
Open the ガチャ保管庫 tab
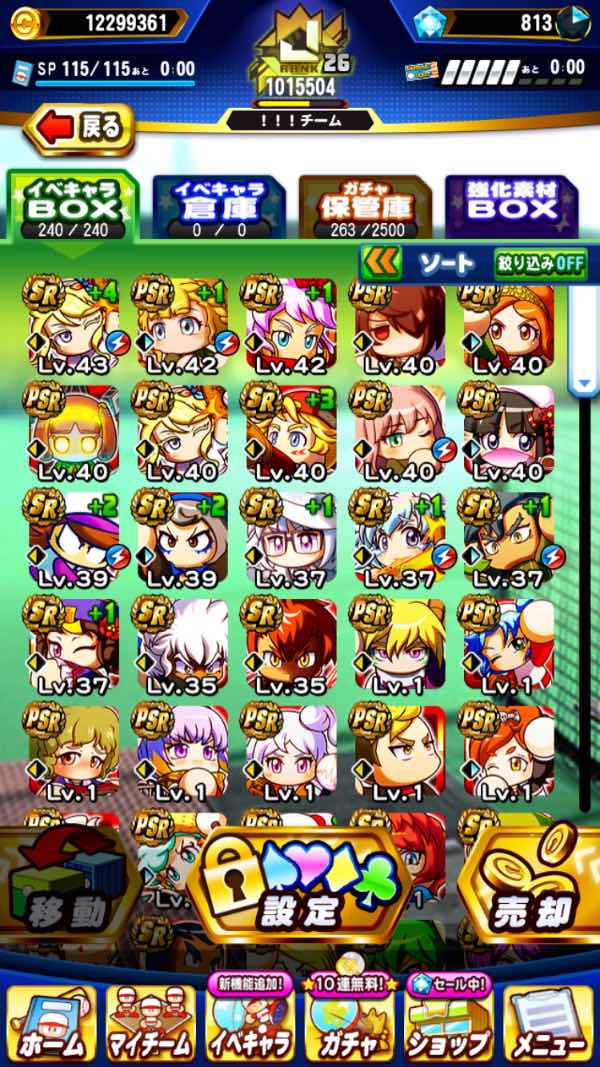click(364, 207)
